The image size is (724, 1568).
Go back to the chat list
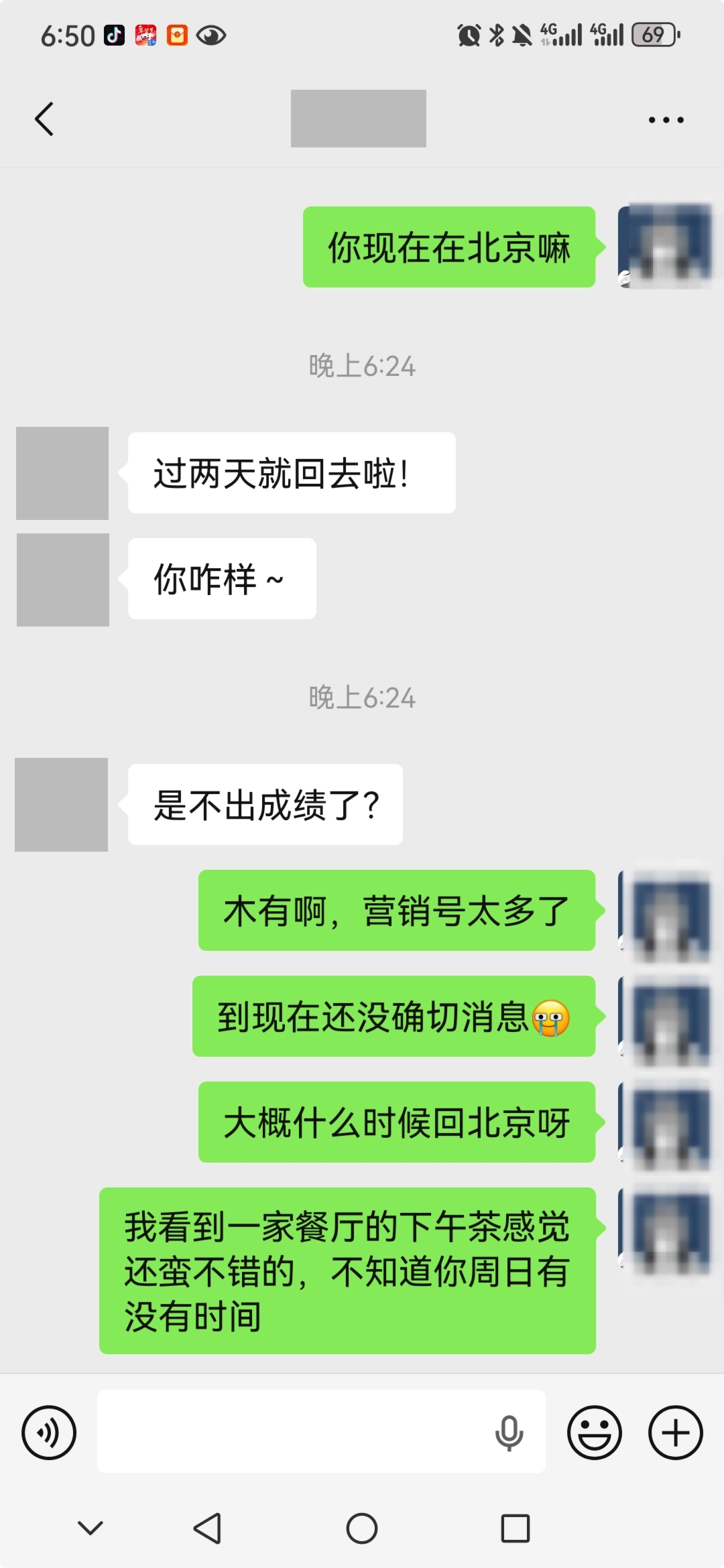pyautogui.click(x=44, y=119)
